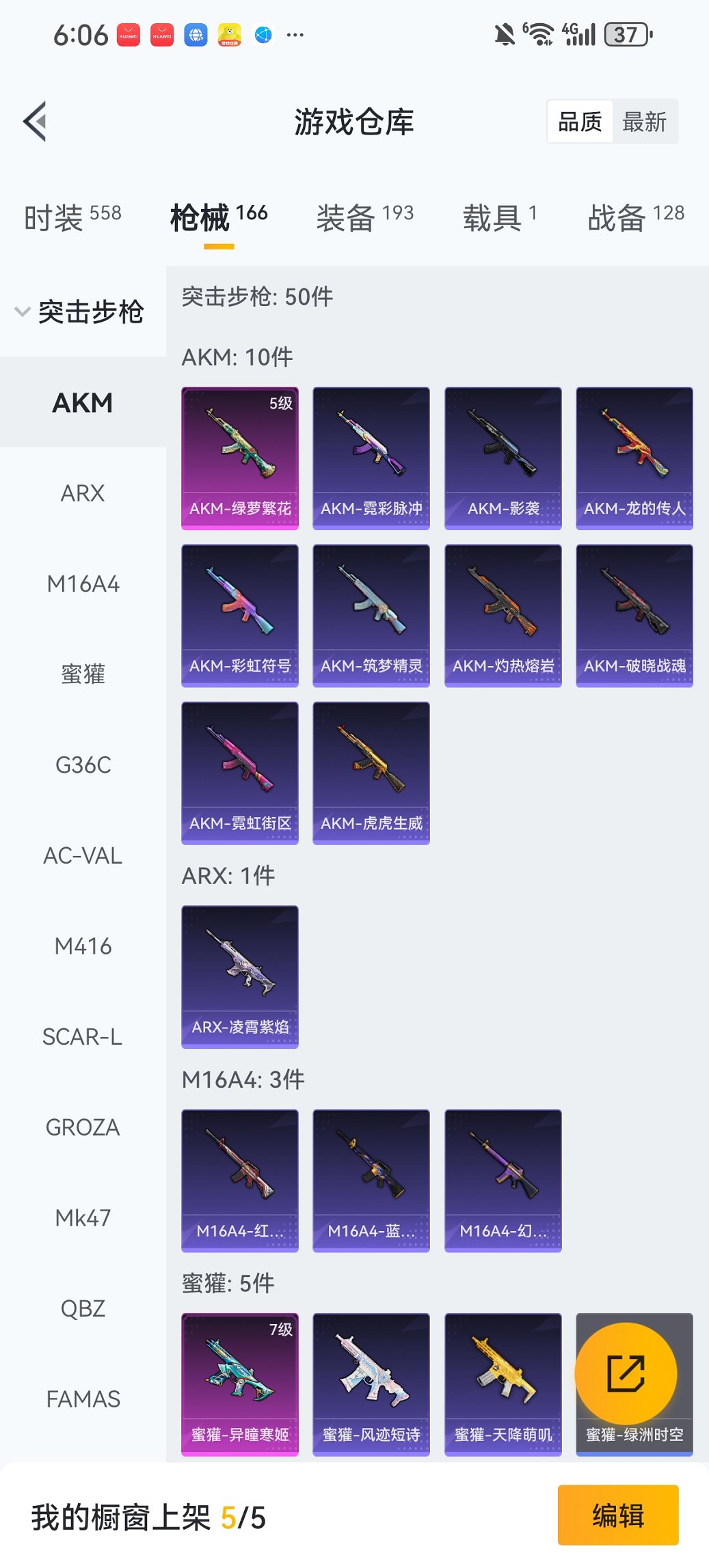The width and height of the screenshot is (709, 1568).
Task: Open the 战备 tab
Action: (635, 217)
